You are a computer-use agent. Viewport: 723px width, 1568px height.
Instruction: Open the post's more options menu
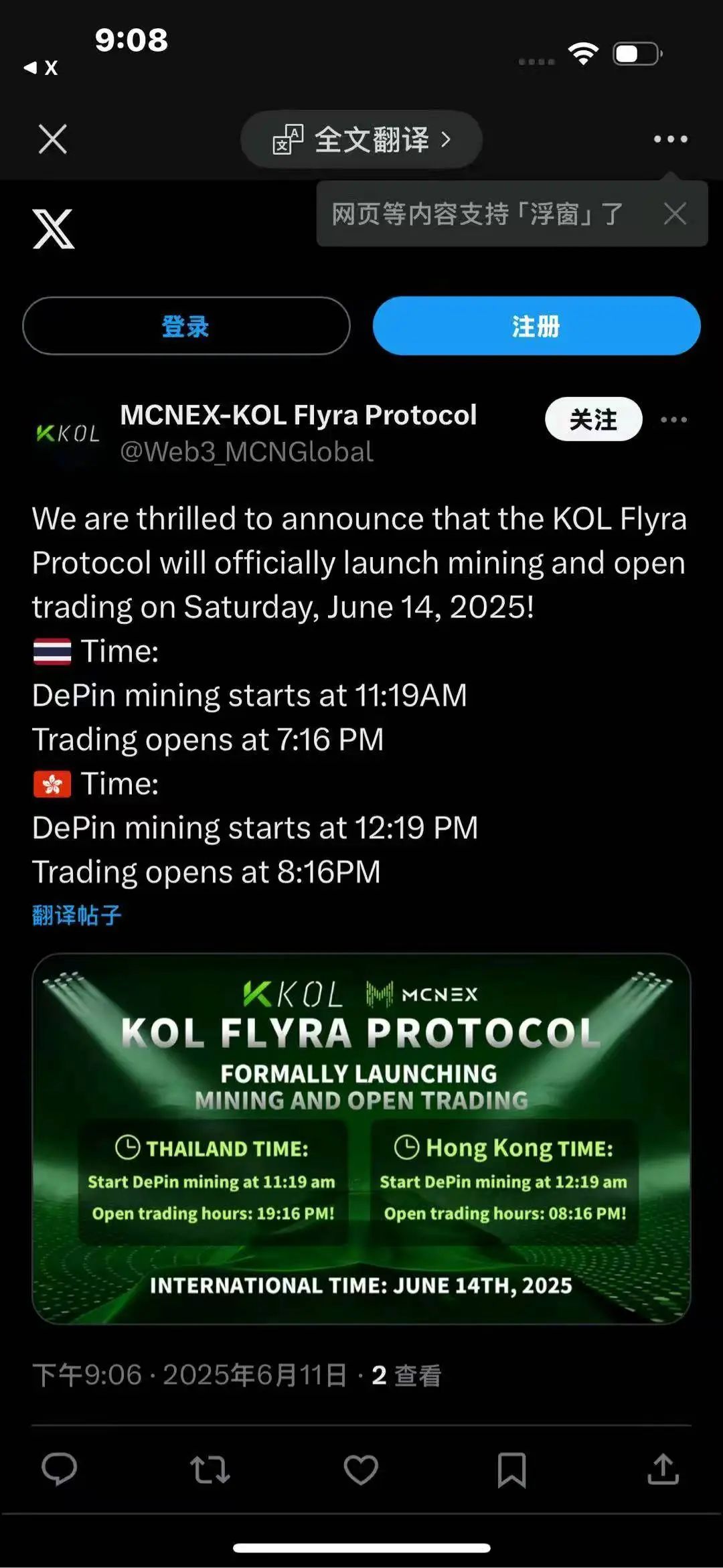coord(673,420)
